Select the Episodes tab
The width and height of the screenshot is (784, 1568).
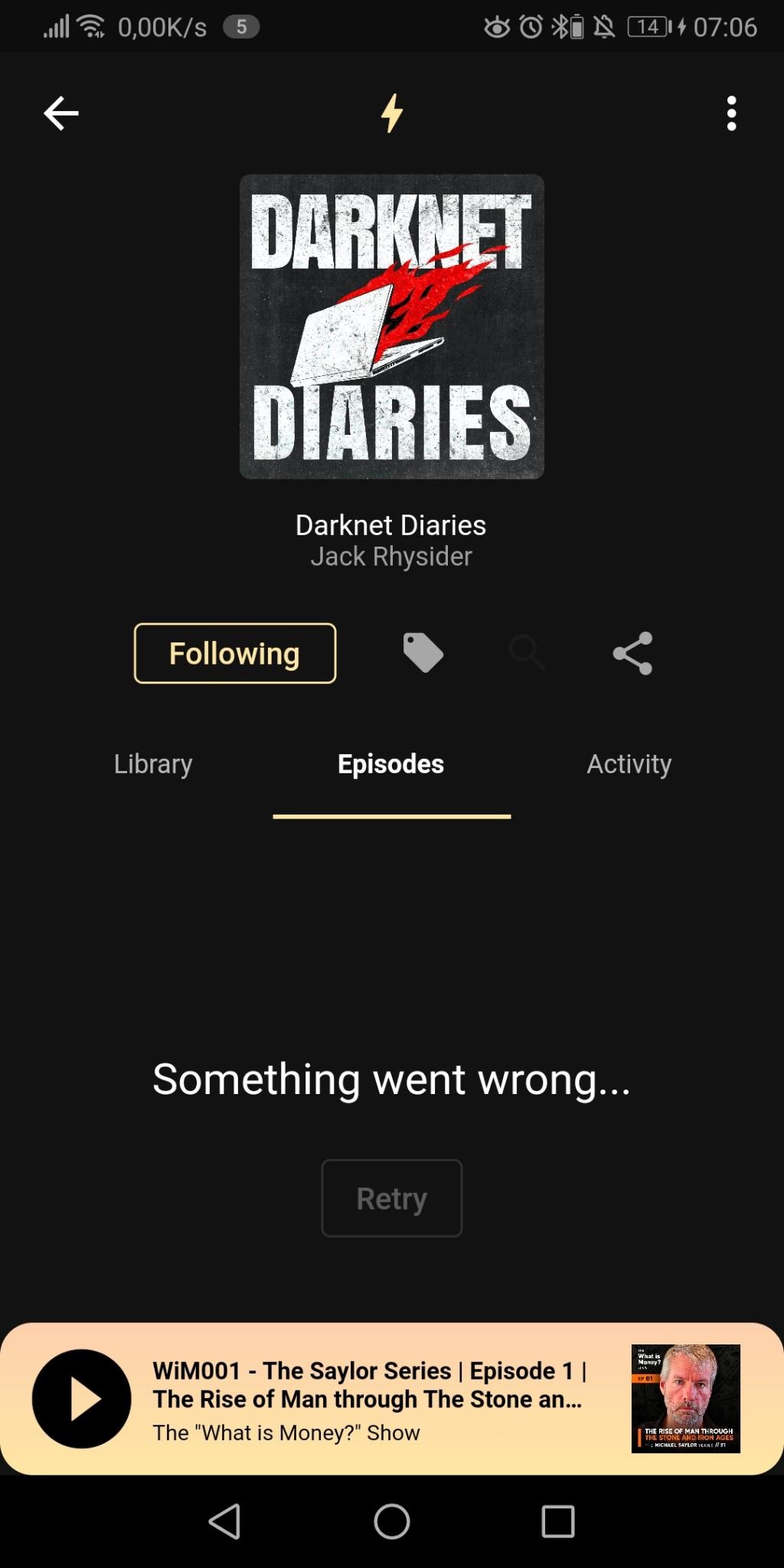click(x=391, y=764)
